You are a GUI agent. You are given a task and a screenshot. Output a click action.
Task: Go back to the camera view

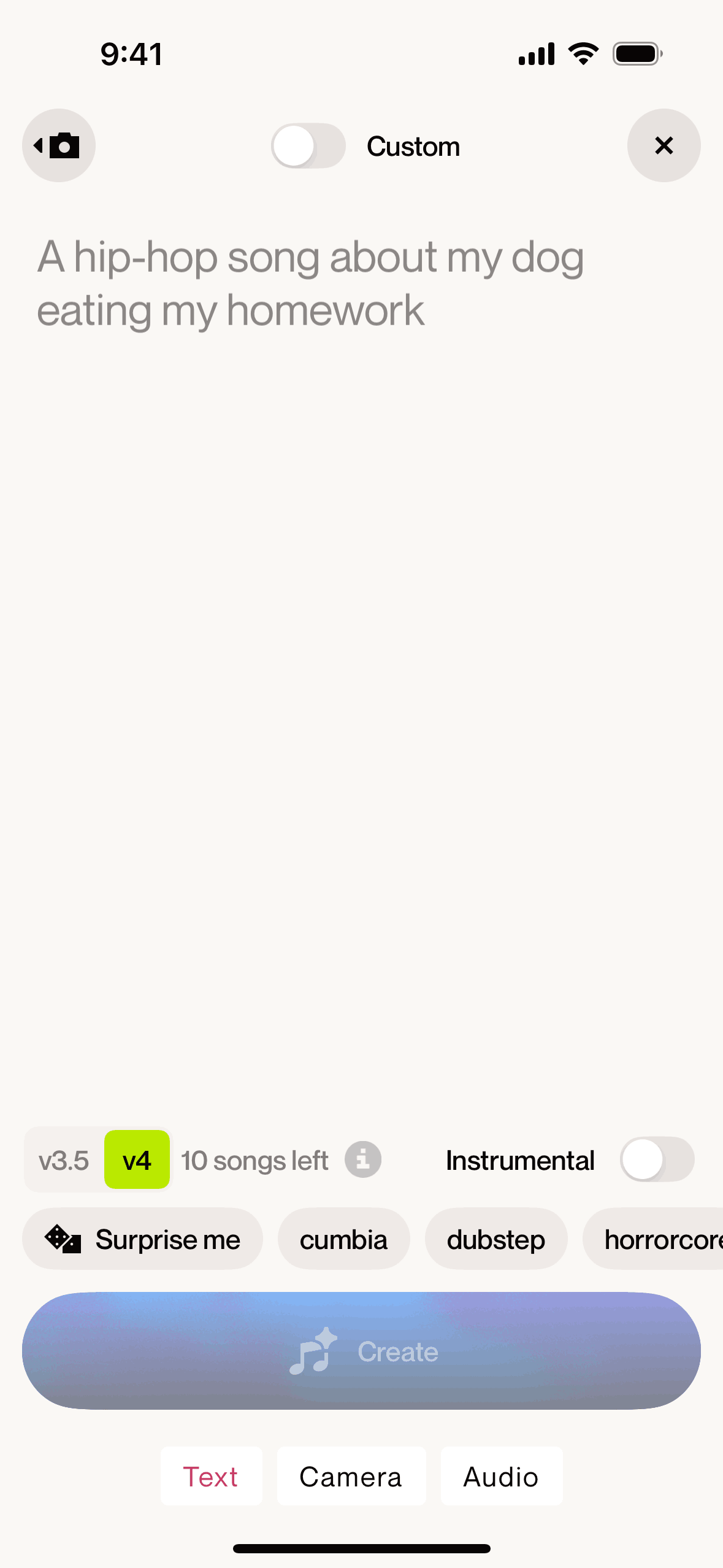[59, 145]
